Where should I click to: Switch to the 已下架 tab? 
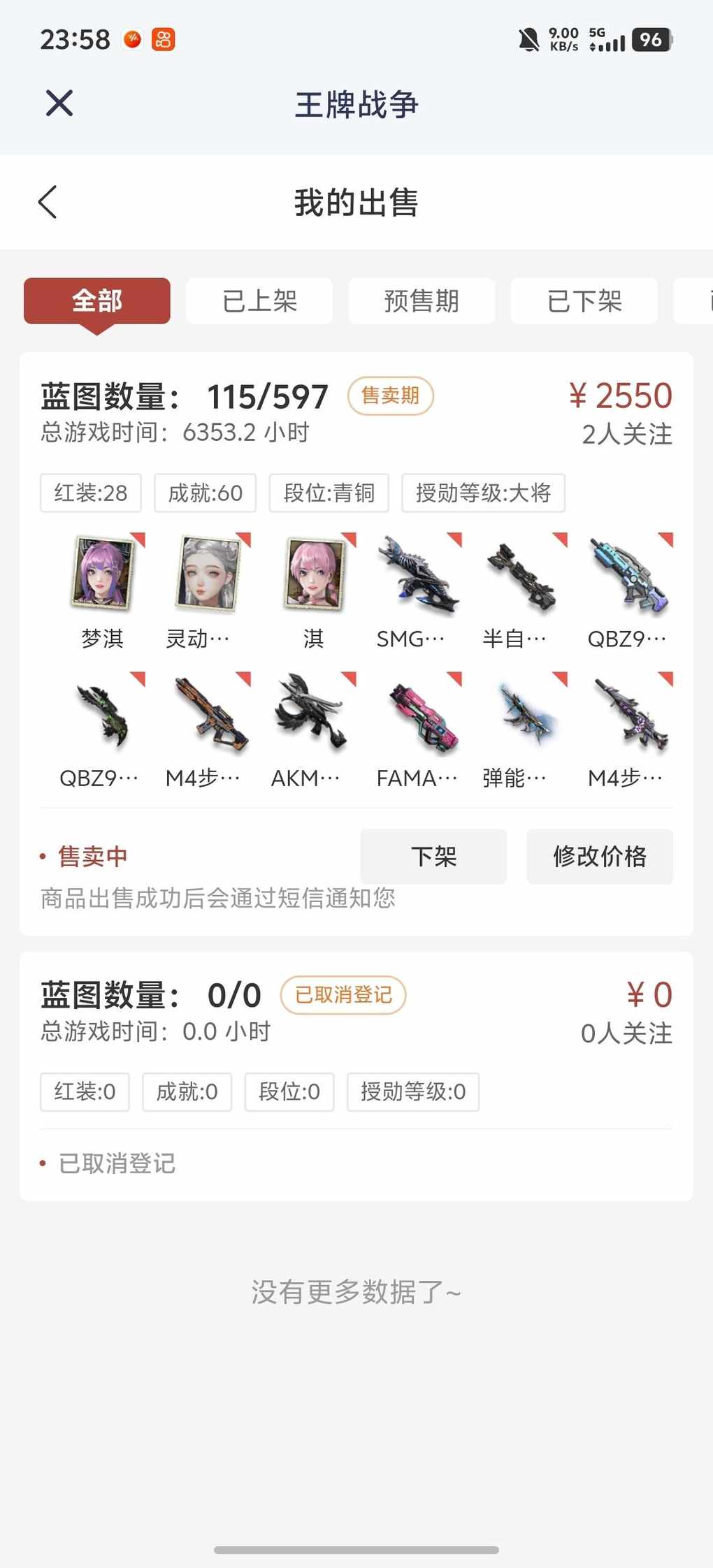[x=584, y=301]
